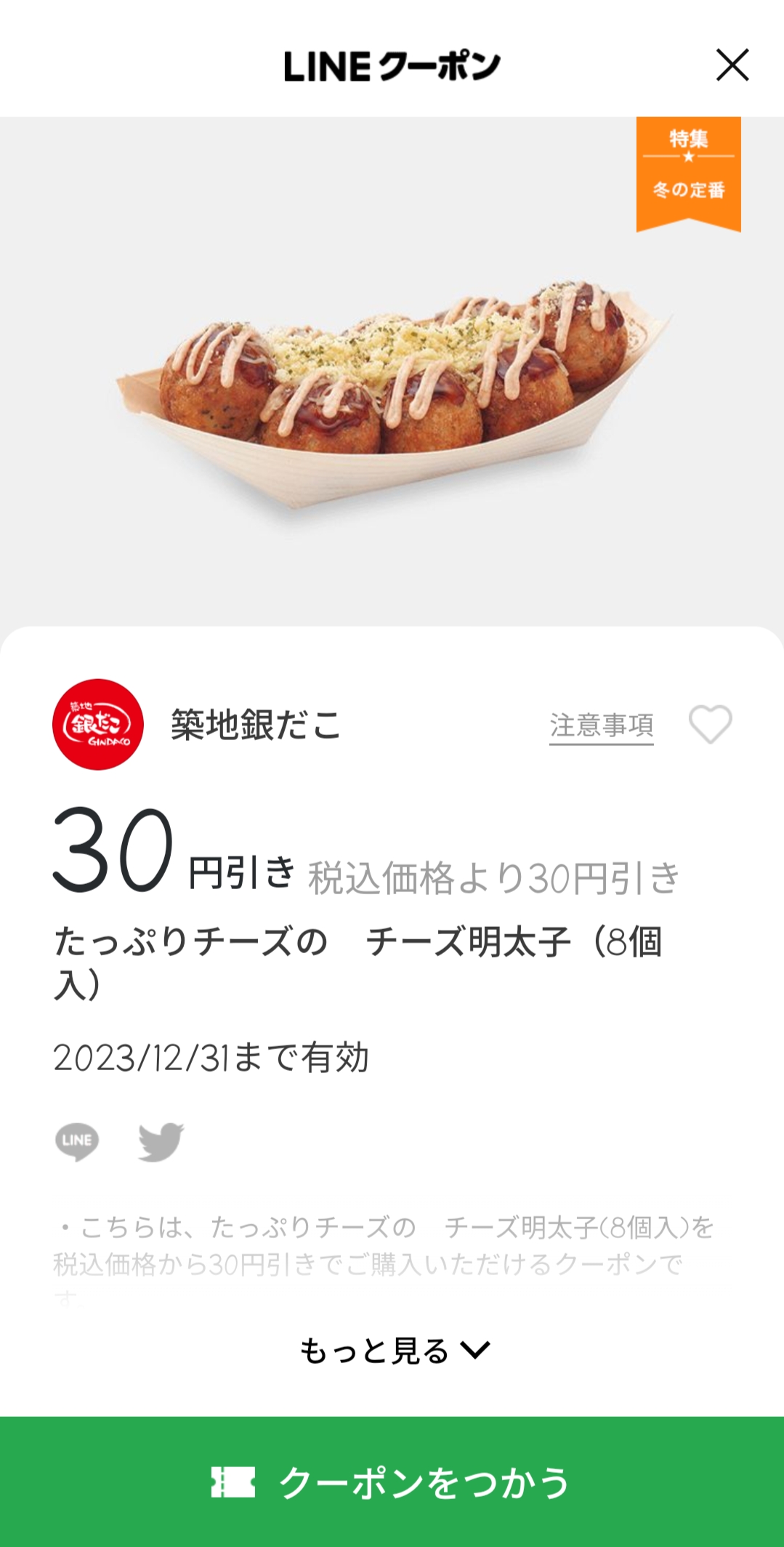Image resolution: width=784 pixels, height=1547 pixels.
Task: Close the LINE coupon page
Action: [732, 65]
